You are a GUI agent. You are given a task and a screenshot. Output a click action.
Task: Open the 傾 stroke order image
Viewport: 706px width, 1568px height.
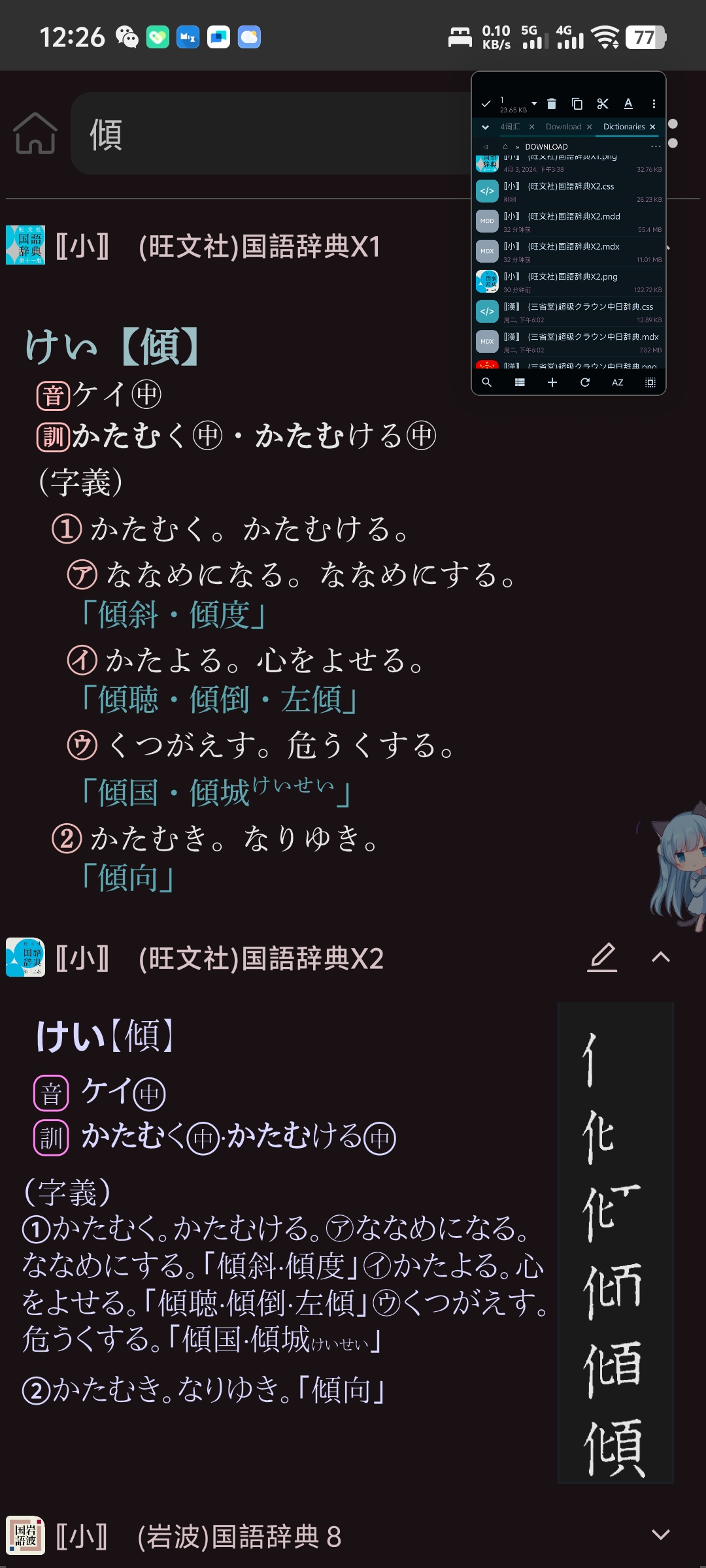click(615, 1243)
